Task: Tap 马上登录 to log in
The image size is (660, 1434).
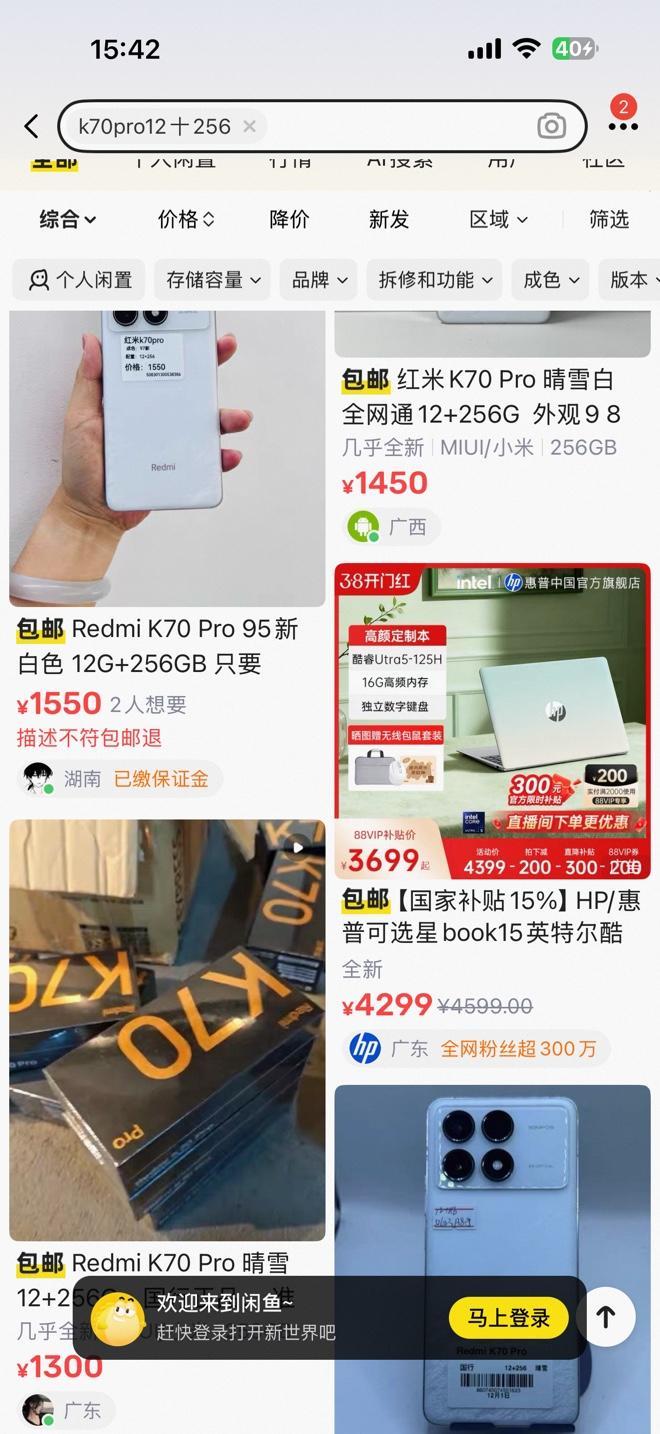Action: click(508, 1318)
